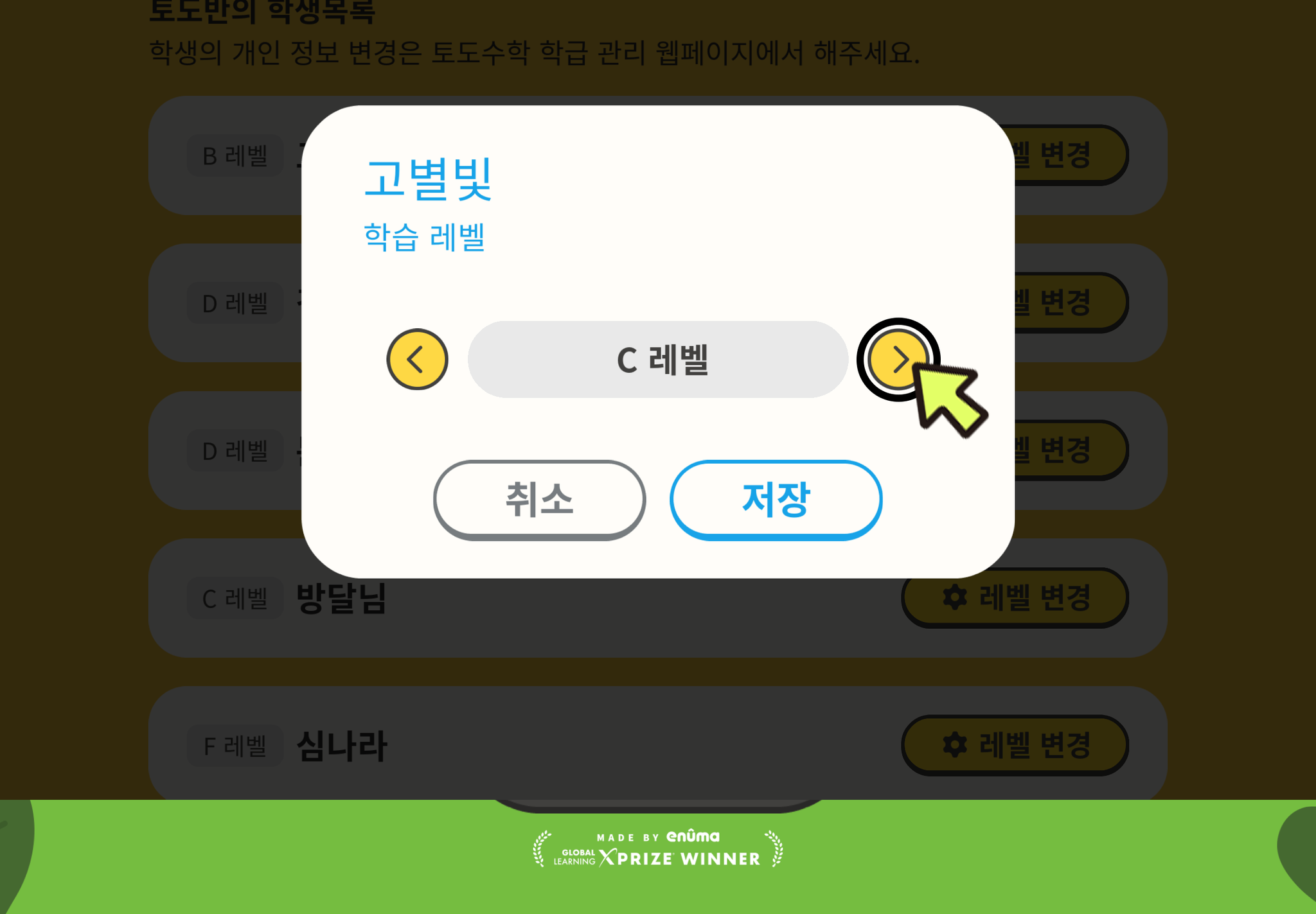
Task: Cancel with the 취소 button
Action: tap(539, 499)
